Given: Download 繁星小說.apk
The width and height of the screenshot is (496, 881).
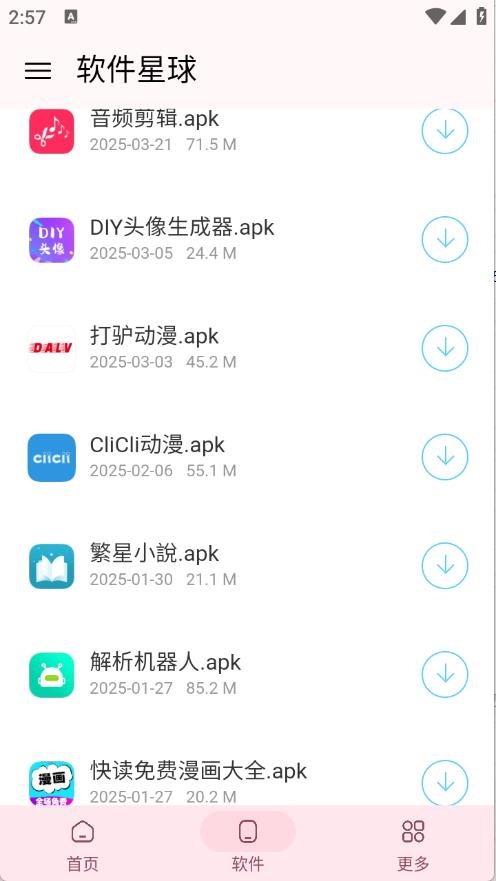Looking at the screenshot, I should [x=444, y=565].
